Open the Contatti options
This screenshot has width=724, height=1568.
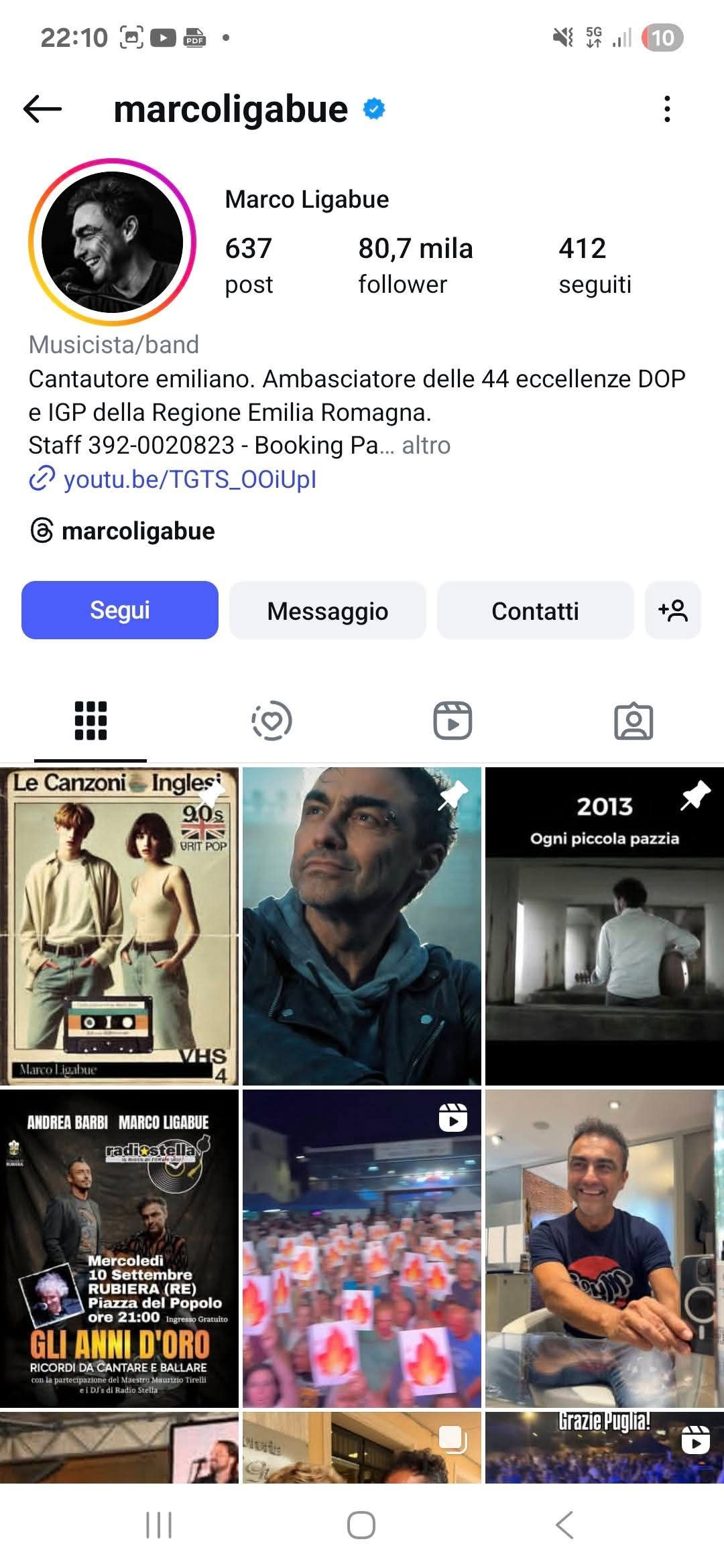pos(535,610)
